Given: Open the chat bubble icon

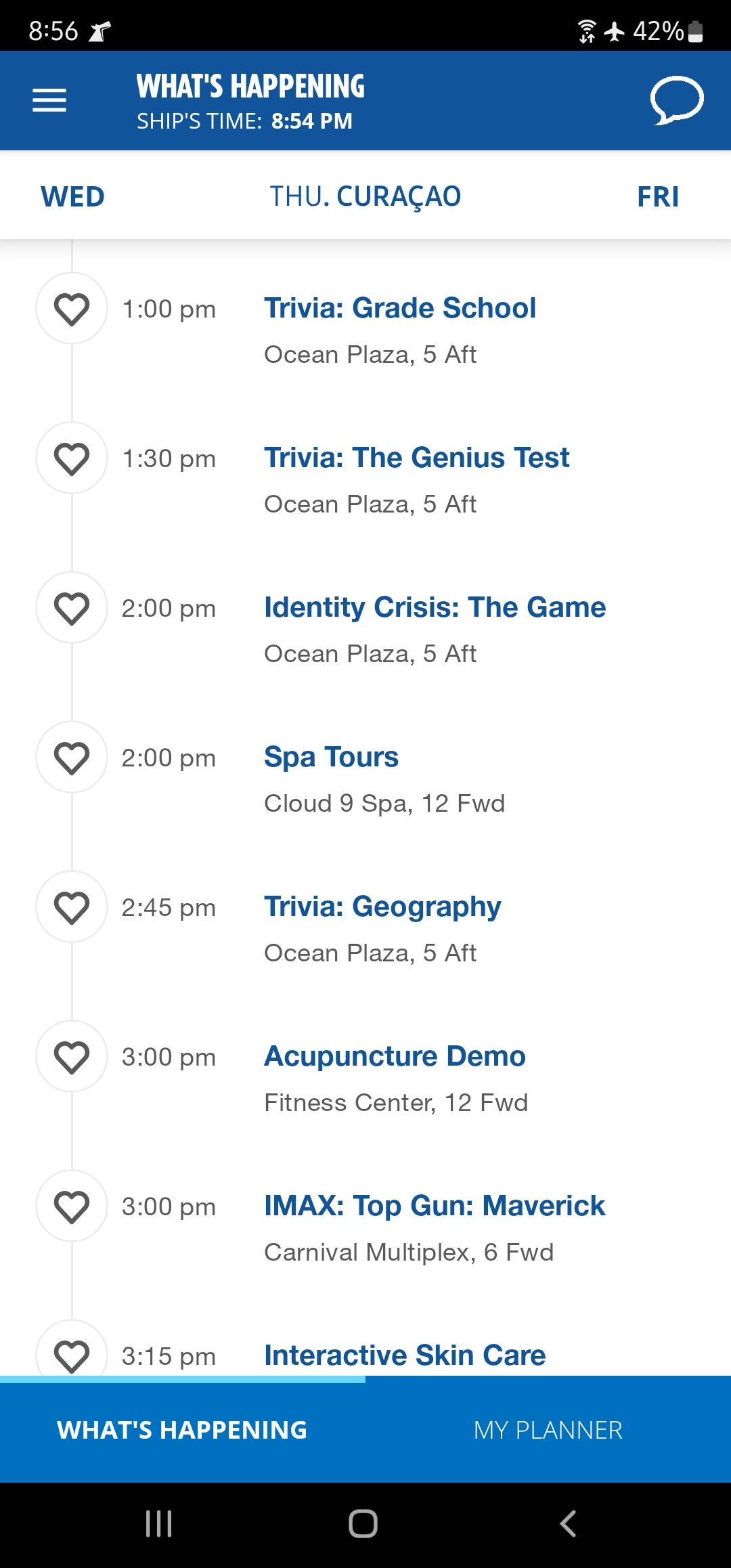Looking at the screenshot, I should coord(677,100).
